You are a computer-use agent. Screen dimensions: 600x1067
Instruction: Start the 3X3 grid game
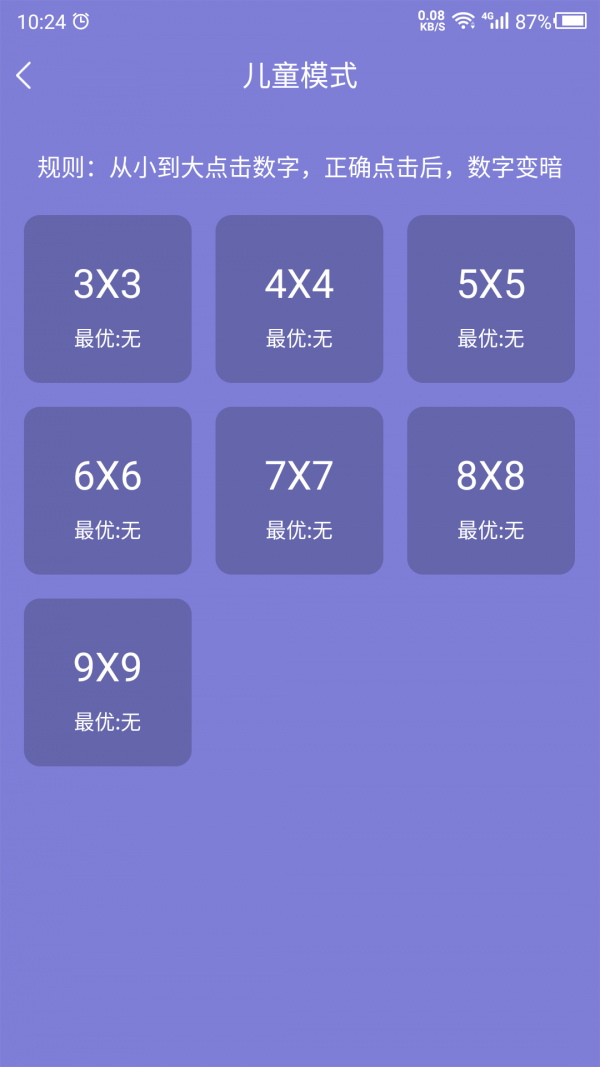tap(108, 299)
